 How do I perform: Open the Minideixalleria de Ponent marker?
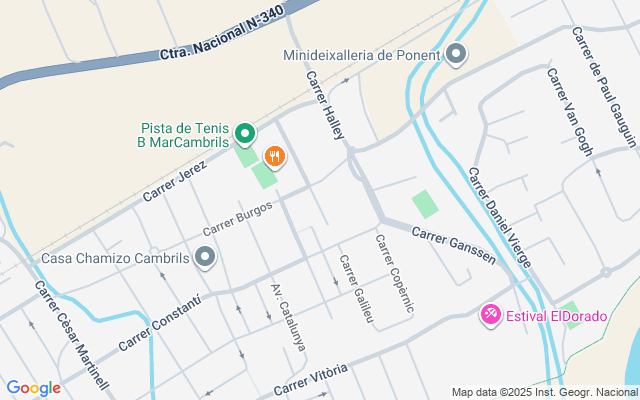457,54
